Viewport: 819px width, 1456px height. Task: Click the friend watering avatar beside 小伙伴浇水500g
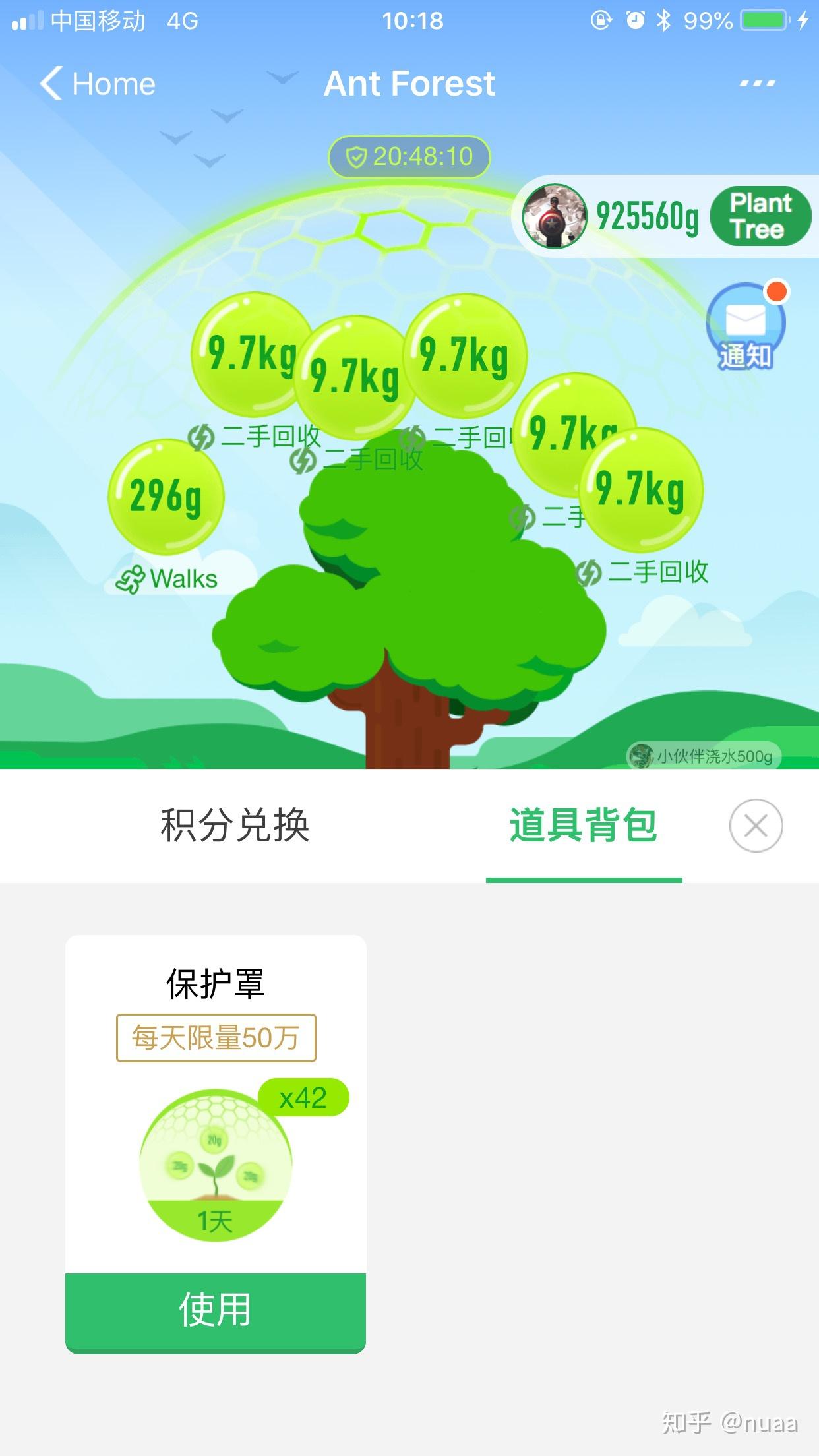[642, 754]
